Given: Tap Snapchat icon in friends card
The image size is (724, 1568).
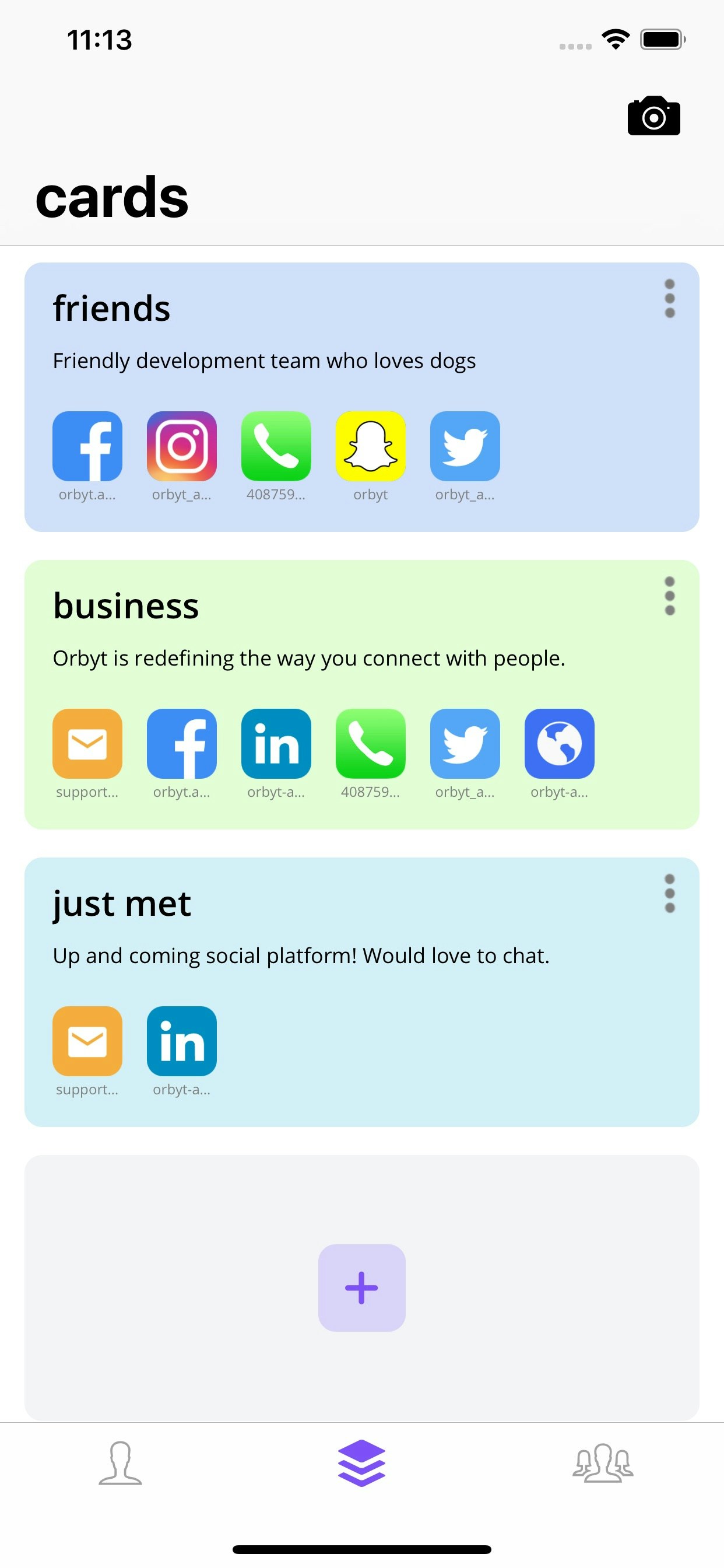Looking at the screenshot, I should click(370, 446).
